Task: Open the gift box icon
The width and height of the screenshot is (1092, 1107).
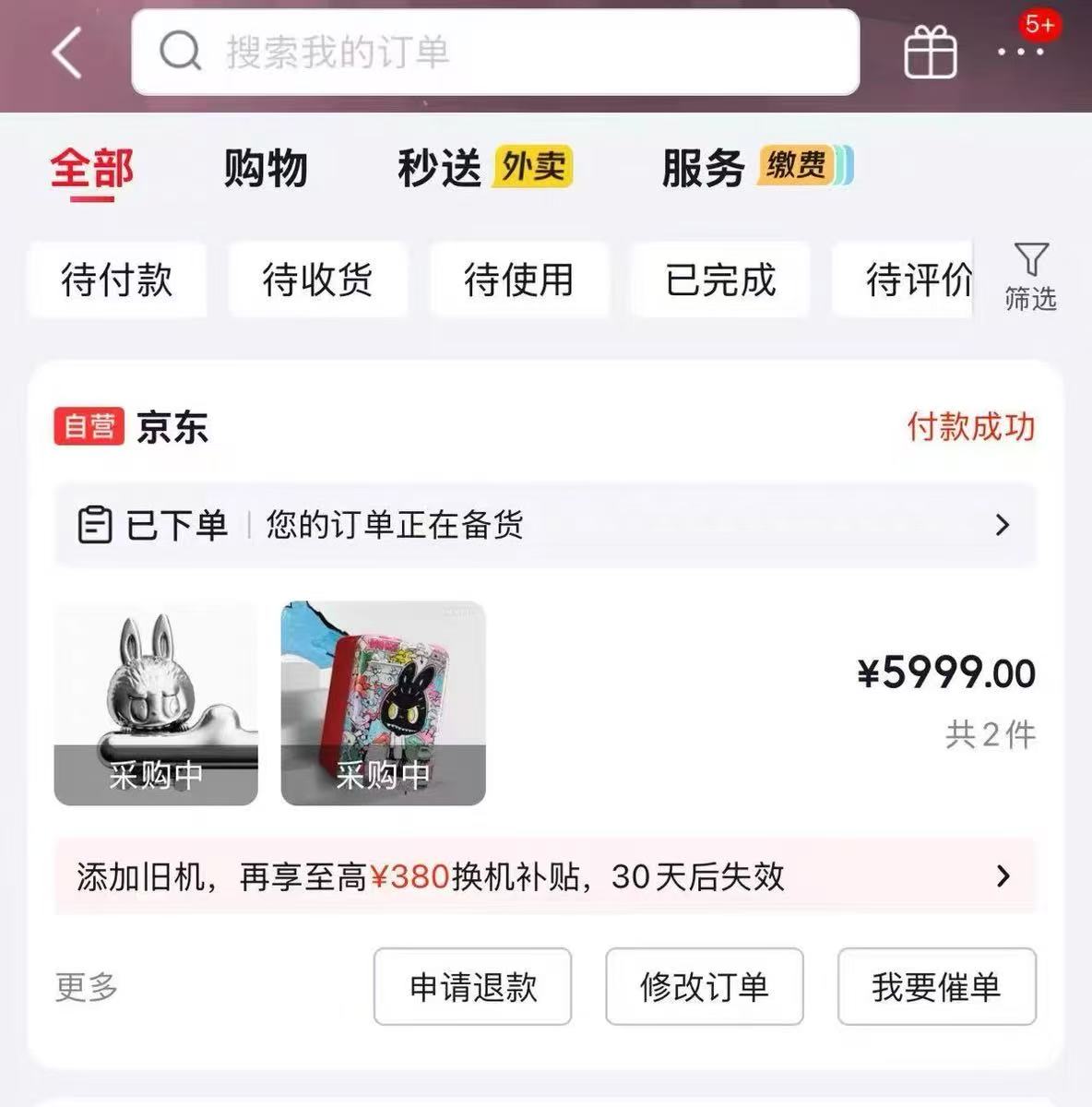Action: tap(930, 53)
